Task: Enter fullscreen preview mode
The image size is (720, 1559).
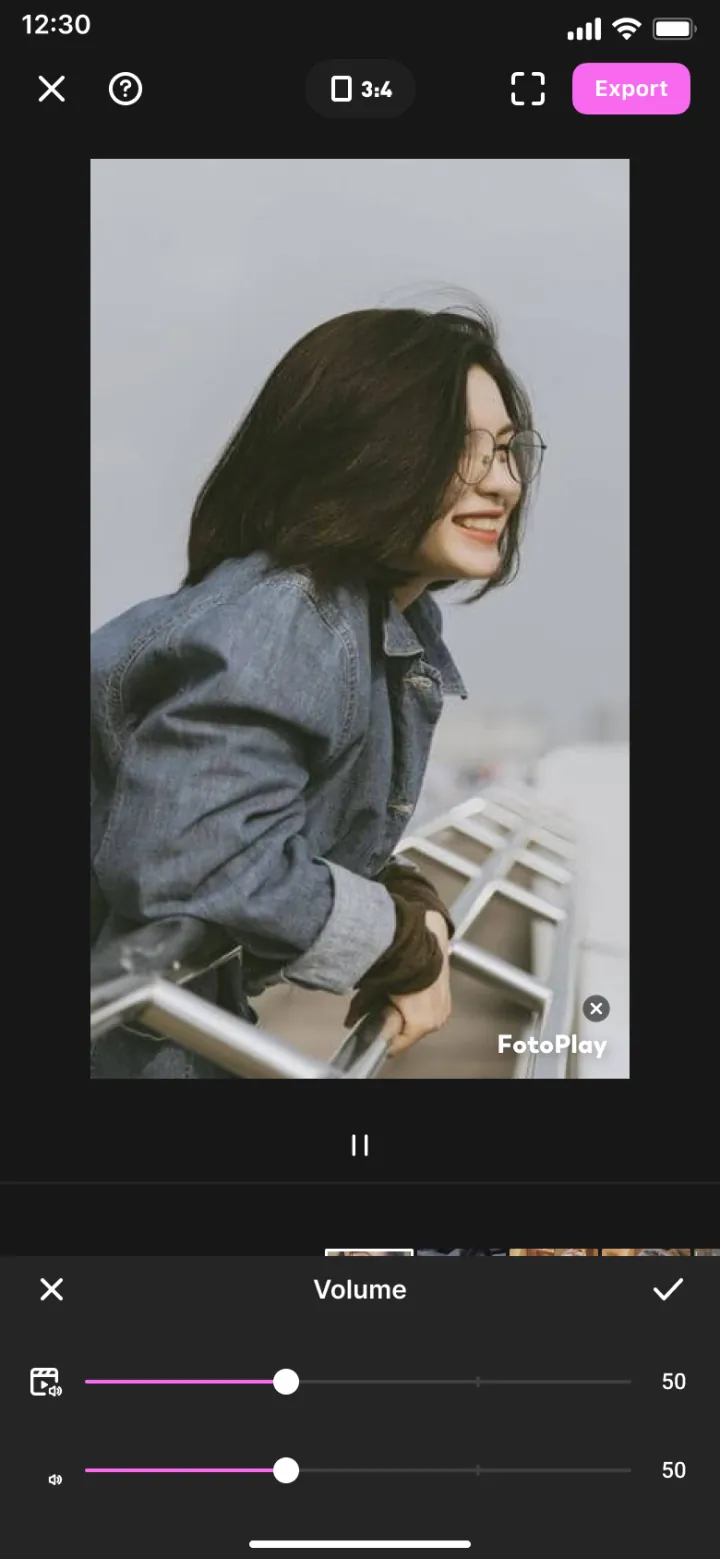Action: [528, 89]
